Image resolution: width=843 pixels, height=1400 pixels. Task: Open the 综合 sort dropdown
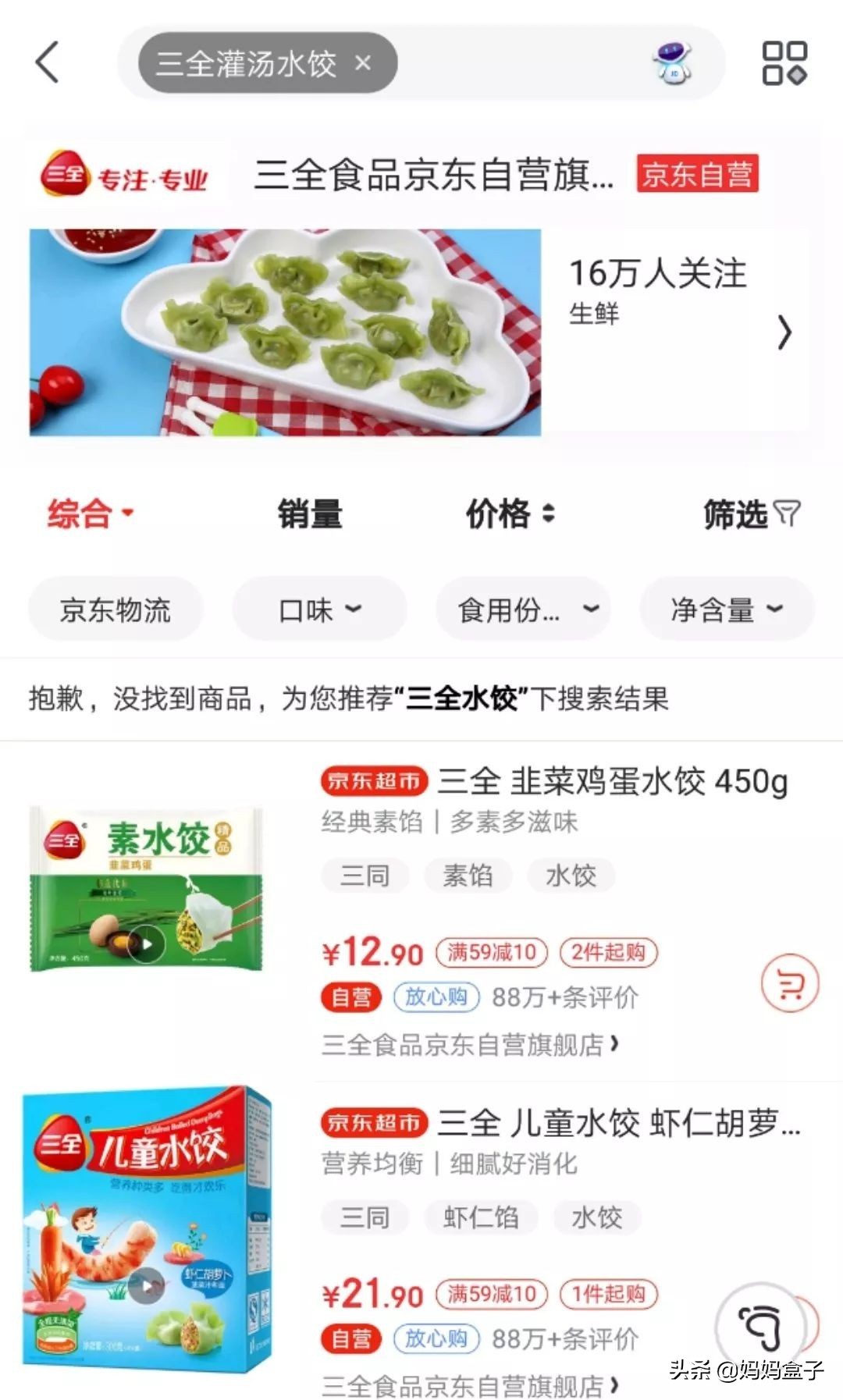pos(90,514)
